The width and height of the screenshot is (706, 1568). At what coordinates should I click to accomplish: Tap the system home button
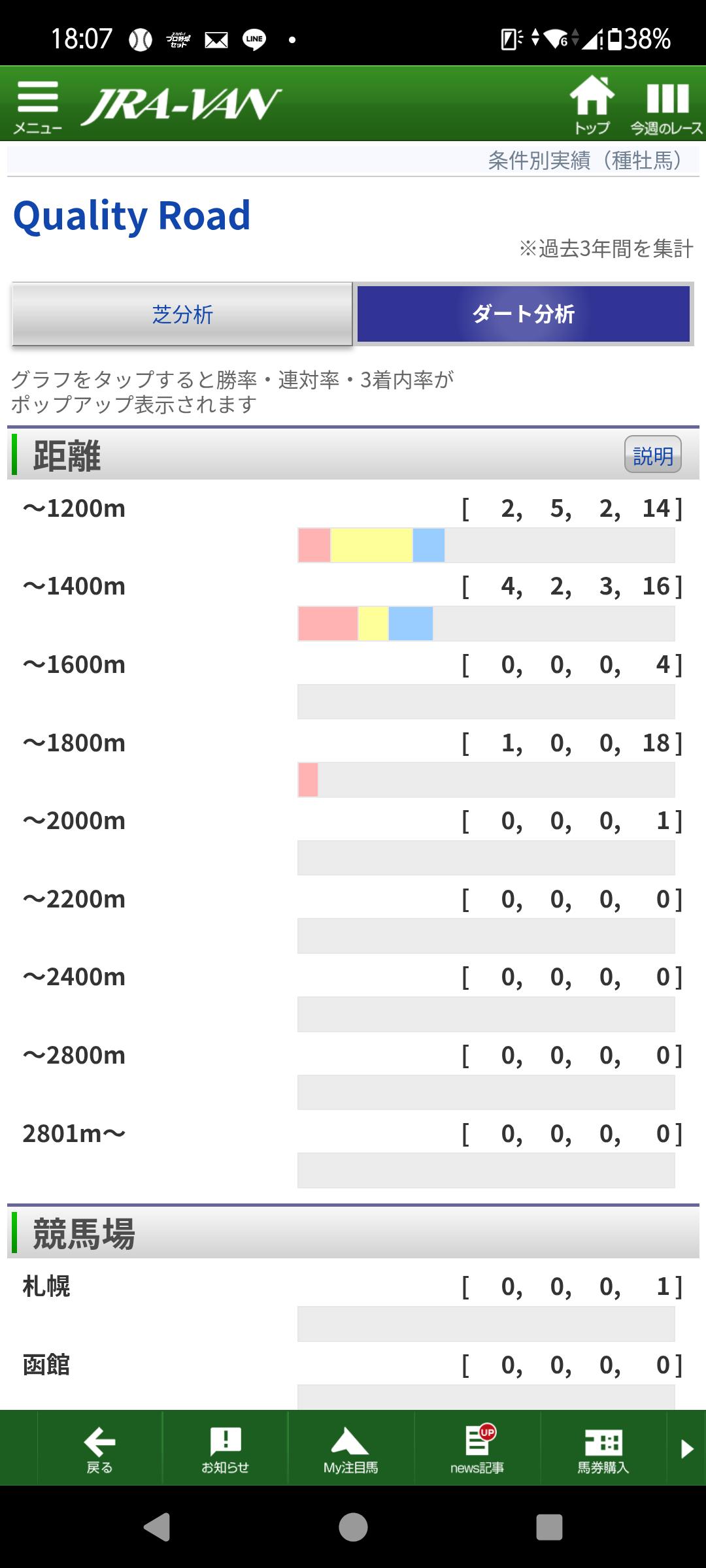[353, 1527]
